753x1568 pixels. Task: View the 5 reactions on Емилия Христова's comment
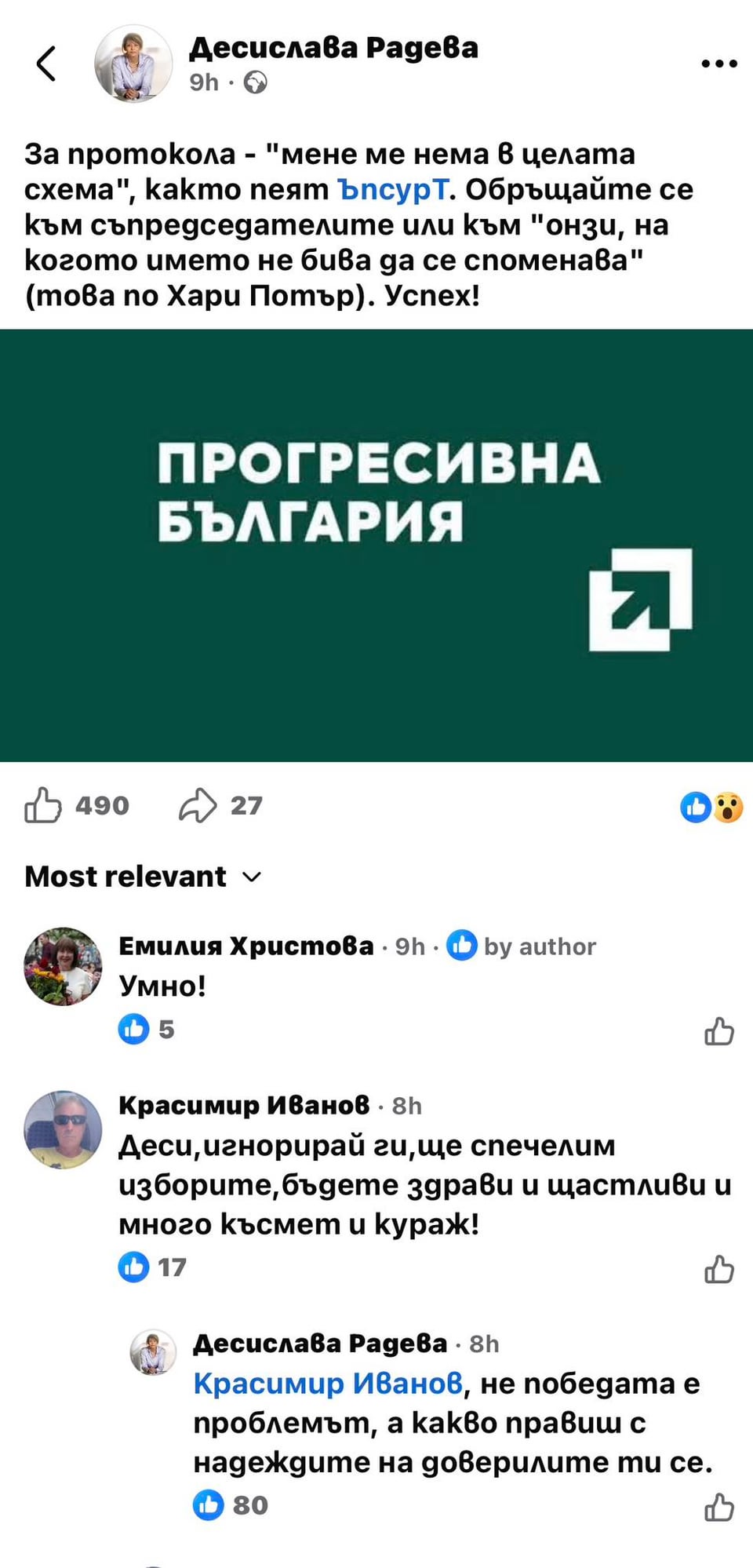click(147, 1029)
